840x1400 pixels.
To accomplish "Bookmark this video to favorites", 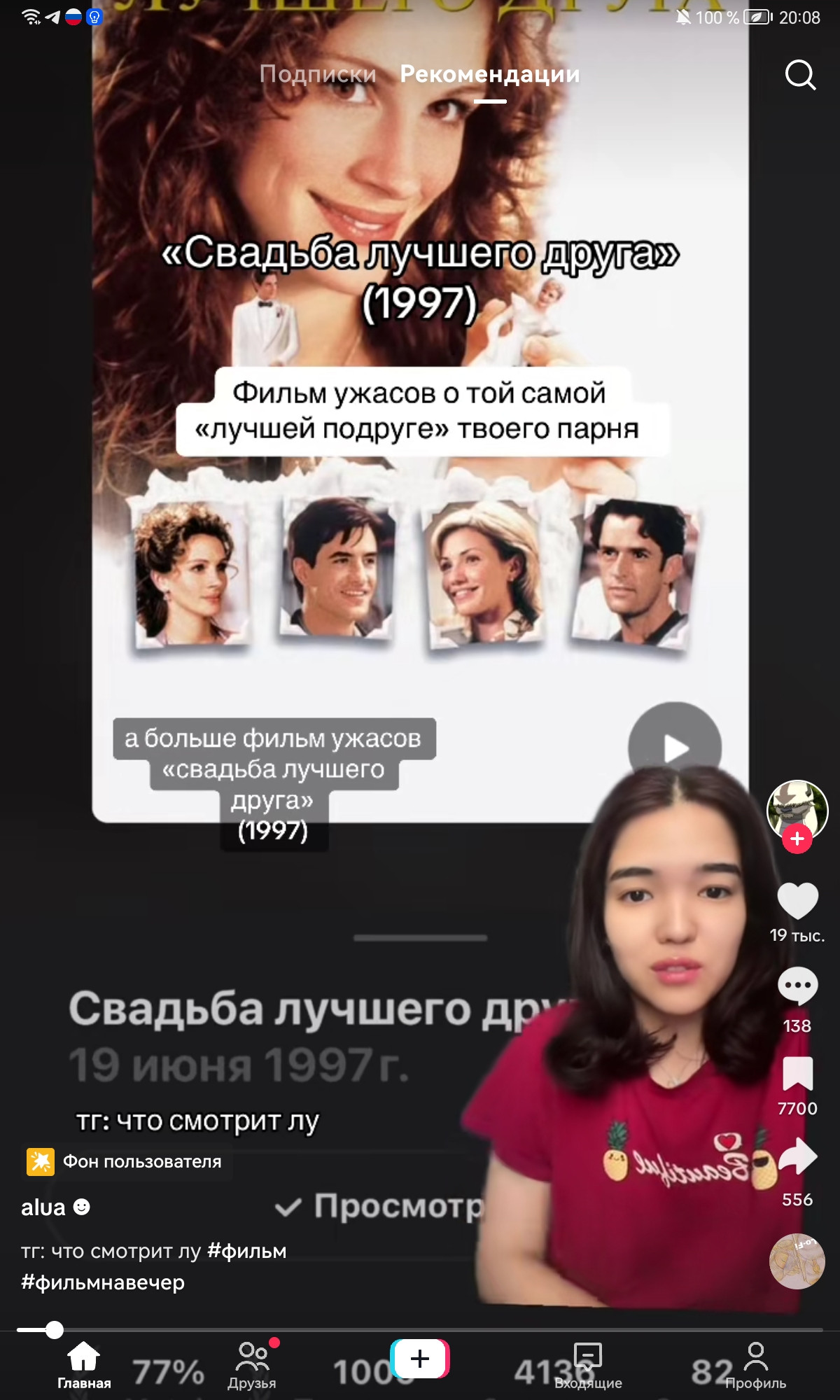I will (798, 1073).
